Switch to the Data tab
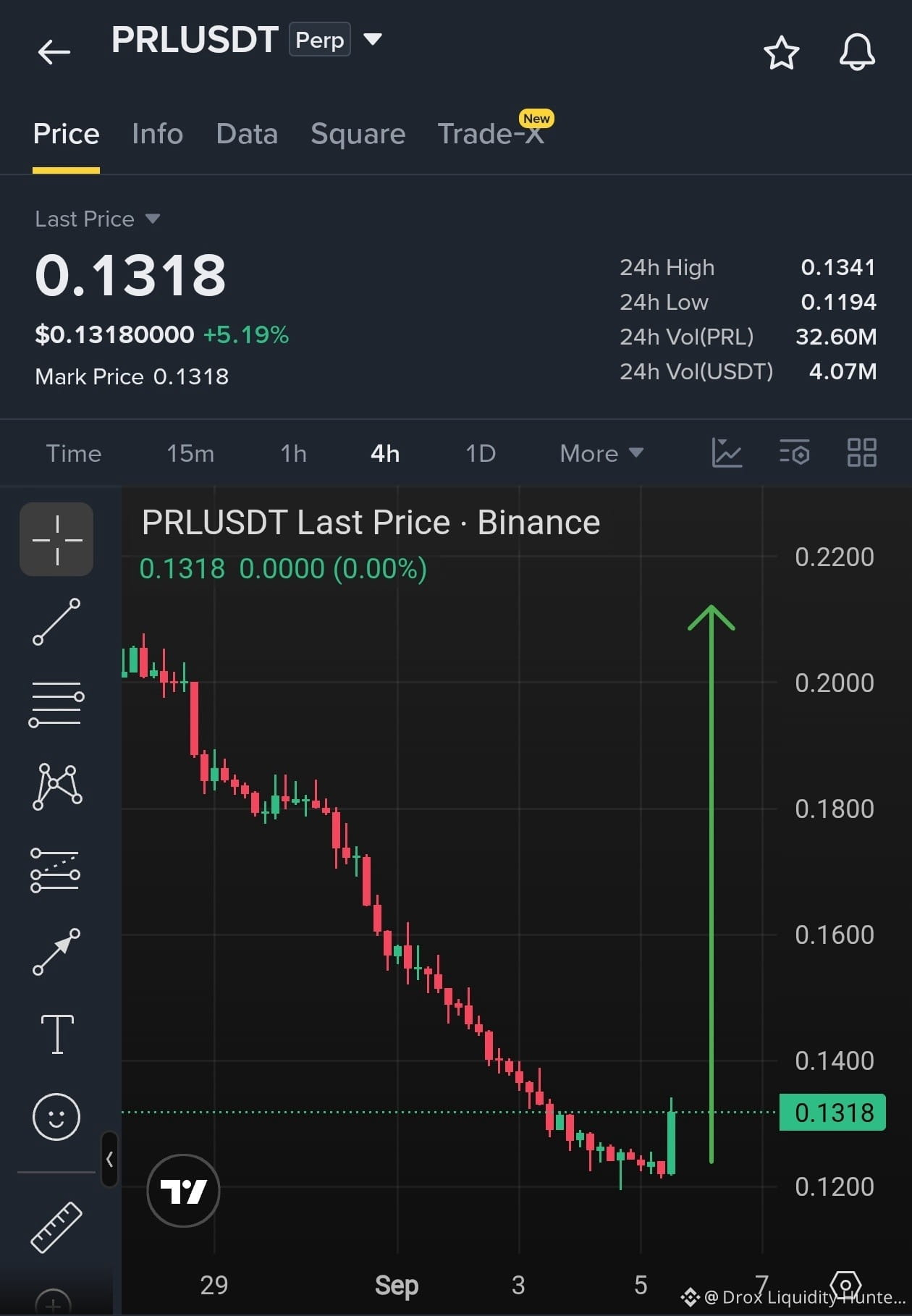 tap(247, 134)
